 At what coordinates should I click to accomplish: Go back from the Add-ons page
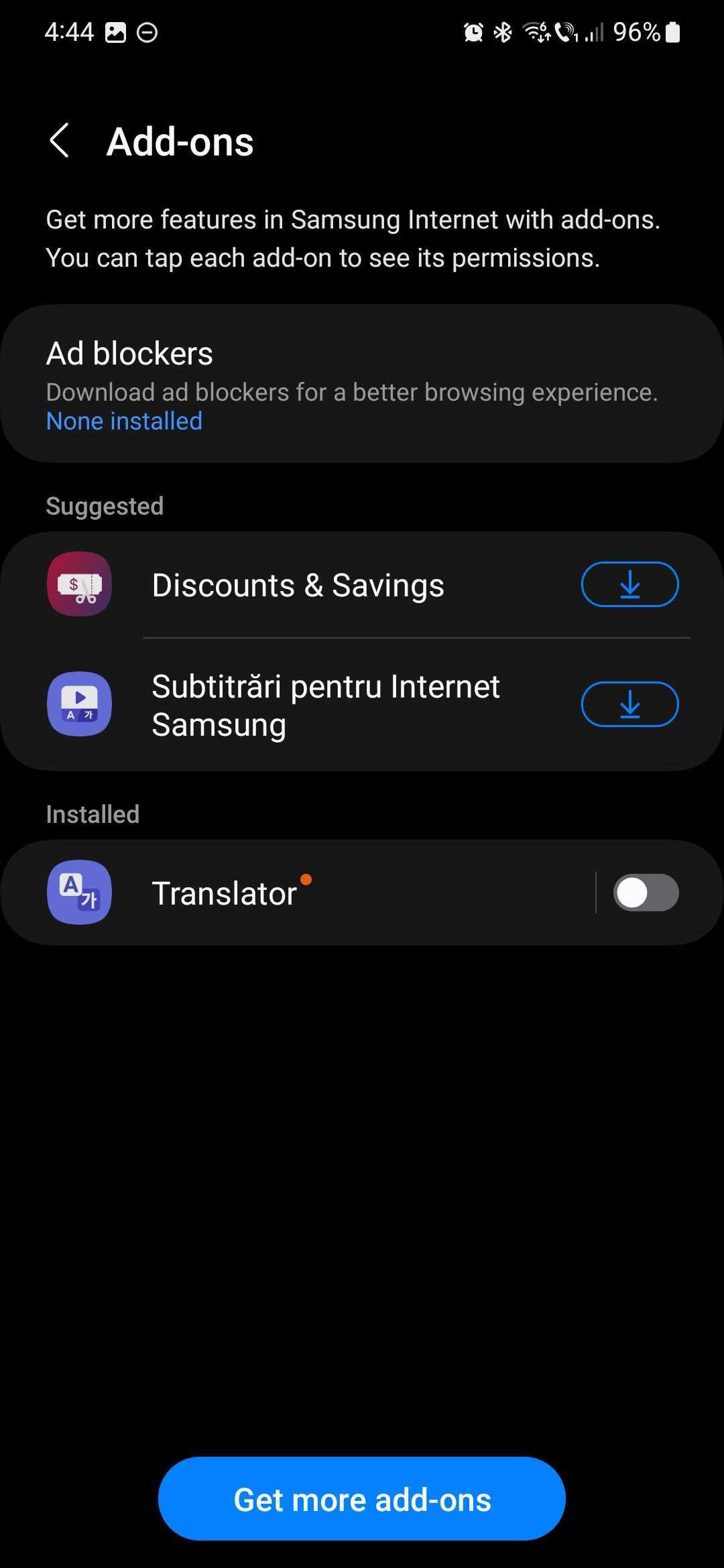[x=60, y=141]
